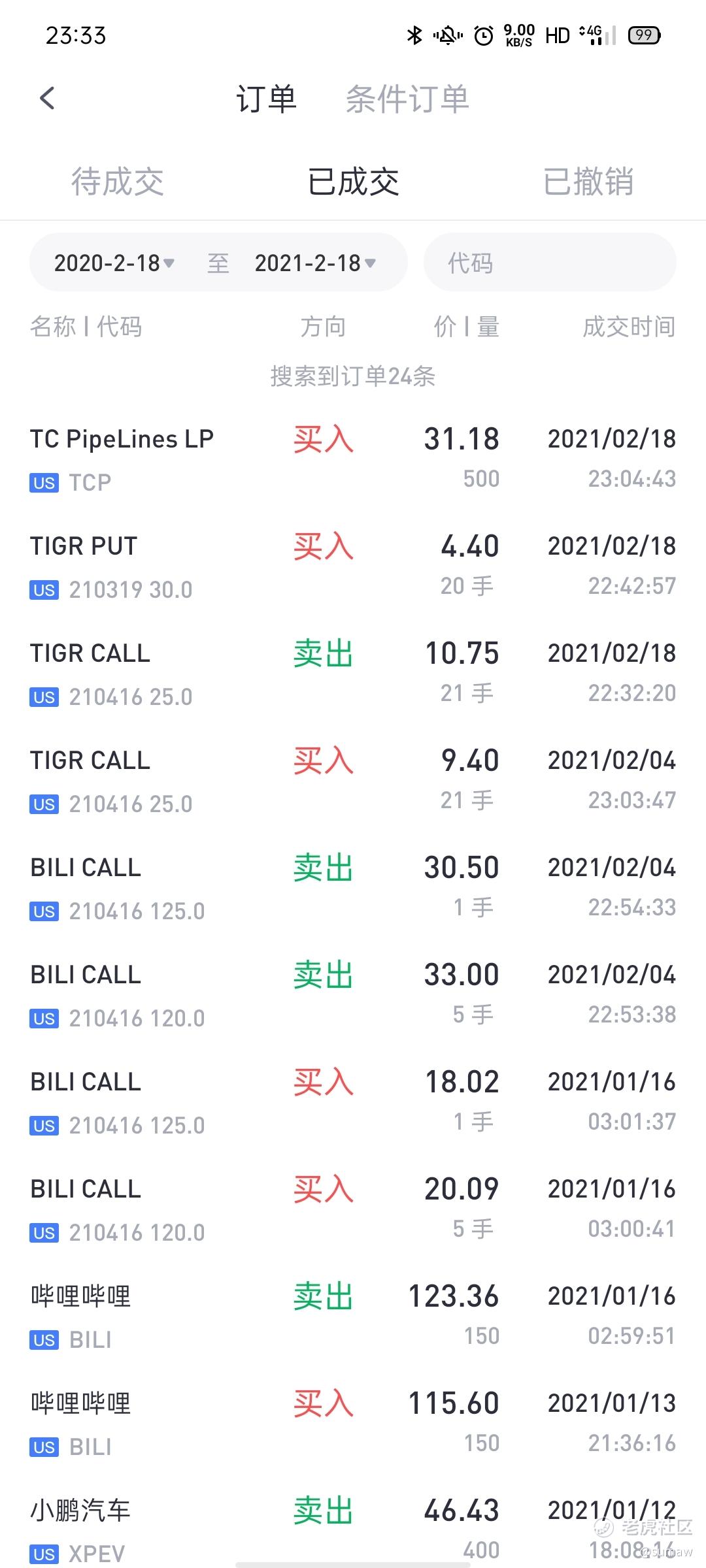
Task: View the TIGR CALL sell order at 10.75
Action: pyautogui.click(x=353, y=674)
